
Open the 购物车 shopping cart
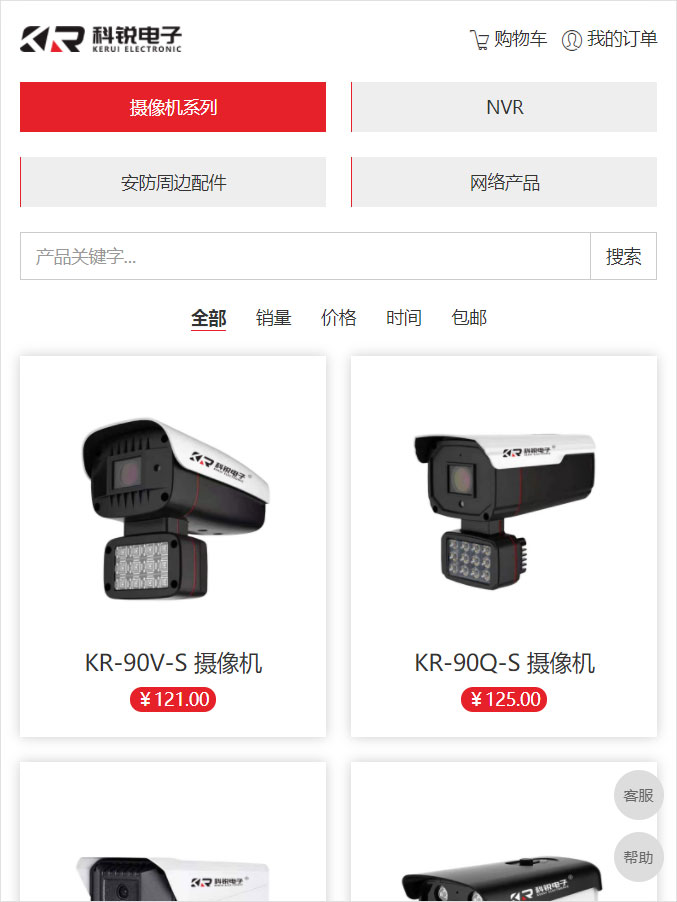(509, 40)
